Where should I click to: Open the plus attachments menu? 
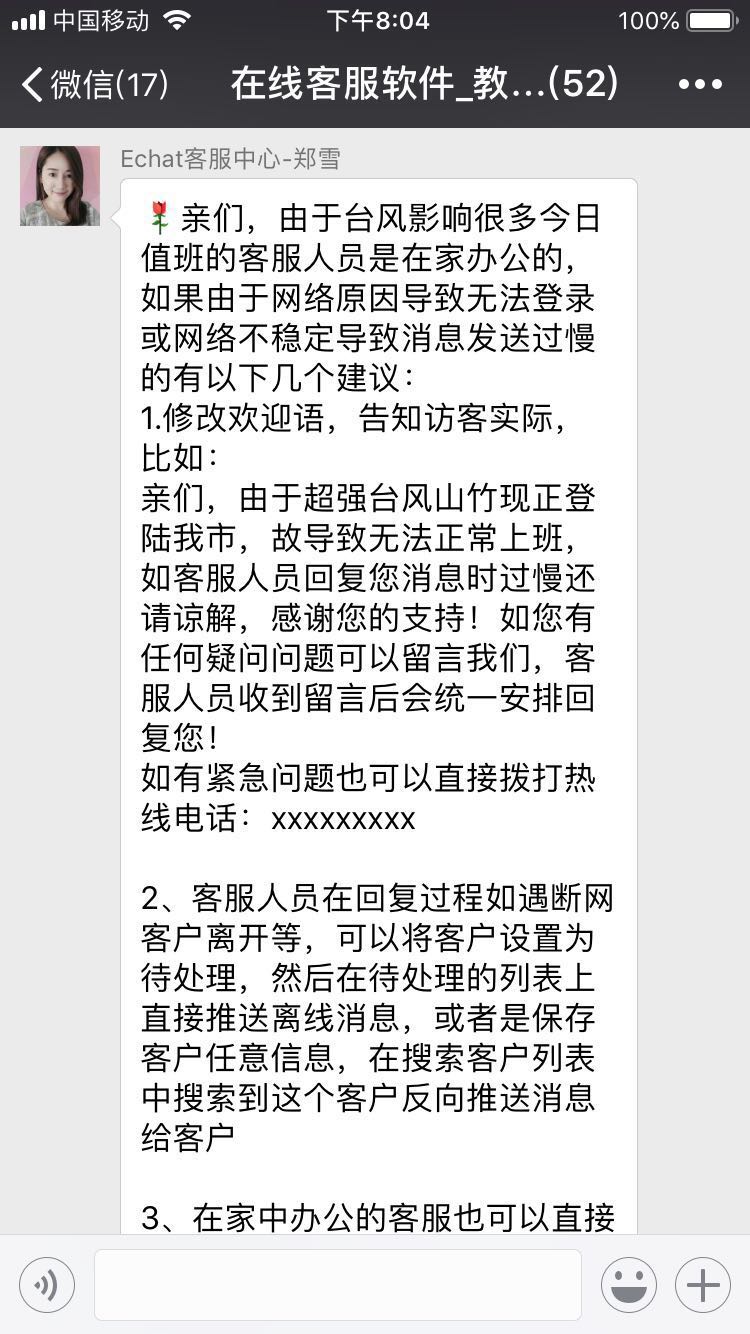click(x=703, y=1285)
